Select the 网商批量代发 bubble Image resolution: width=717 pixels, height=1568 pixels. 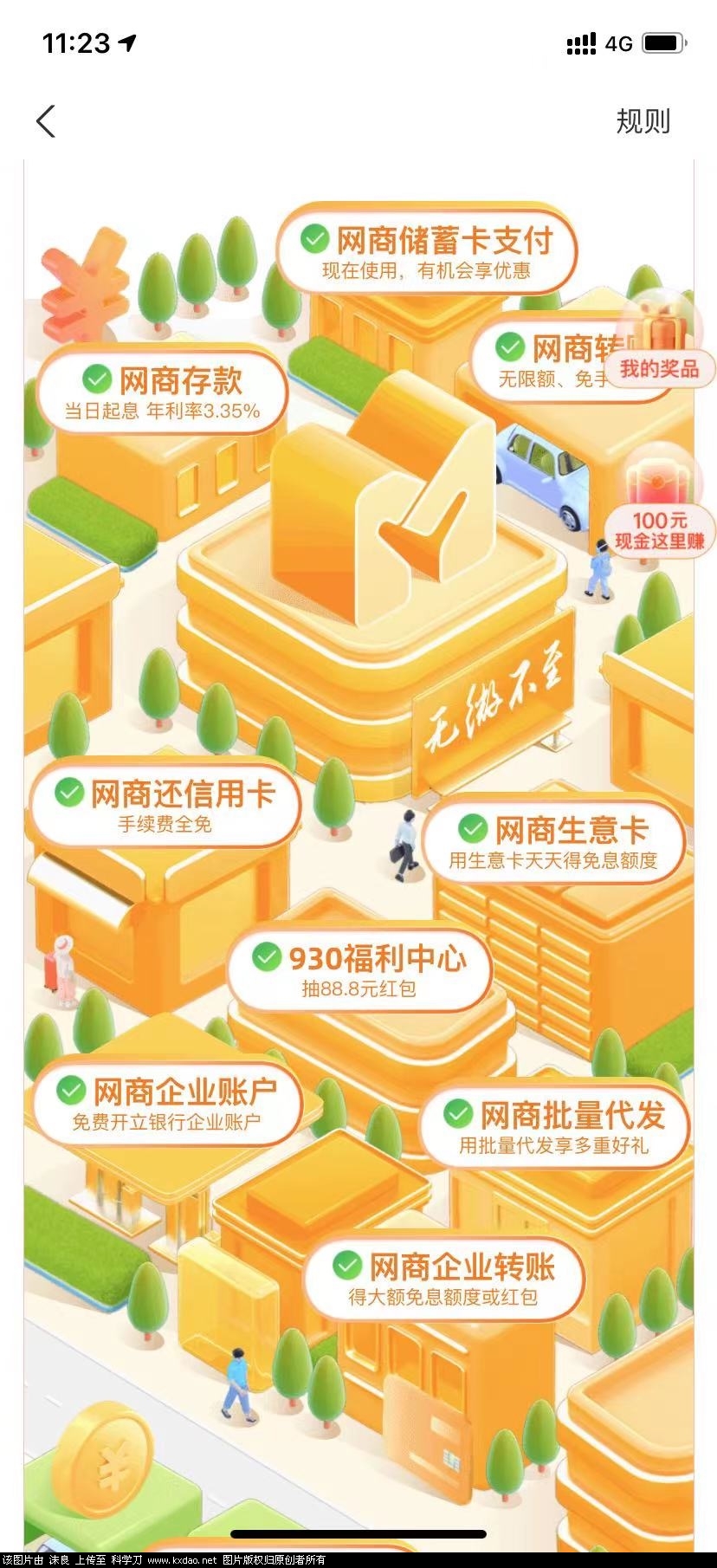coord(554,1124)
